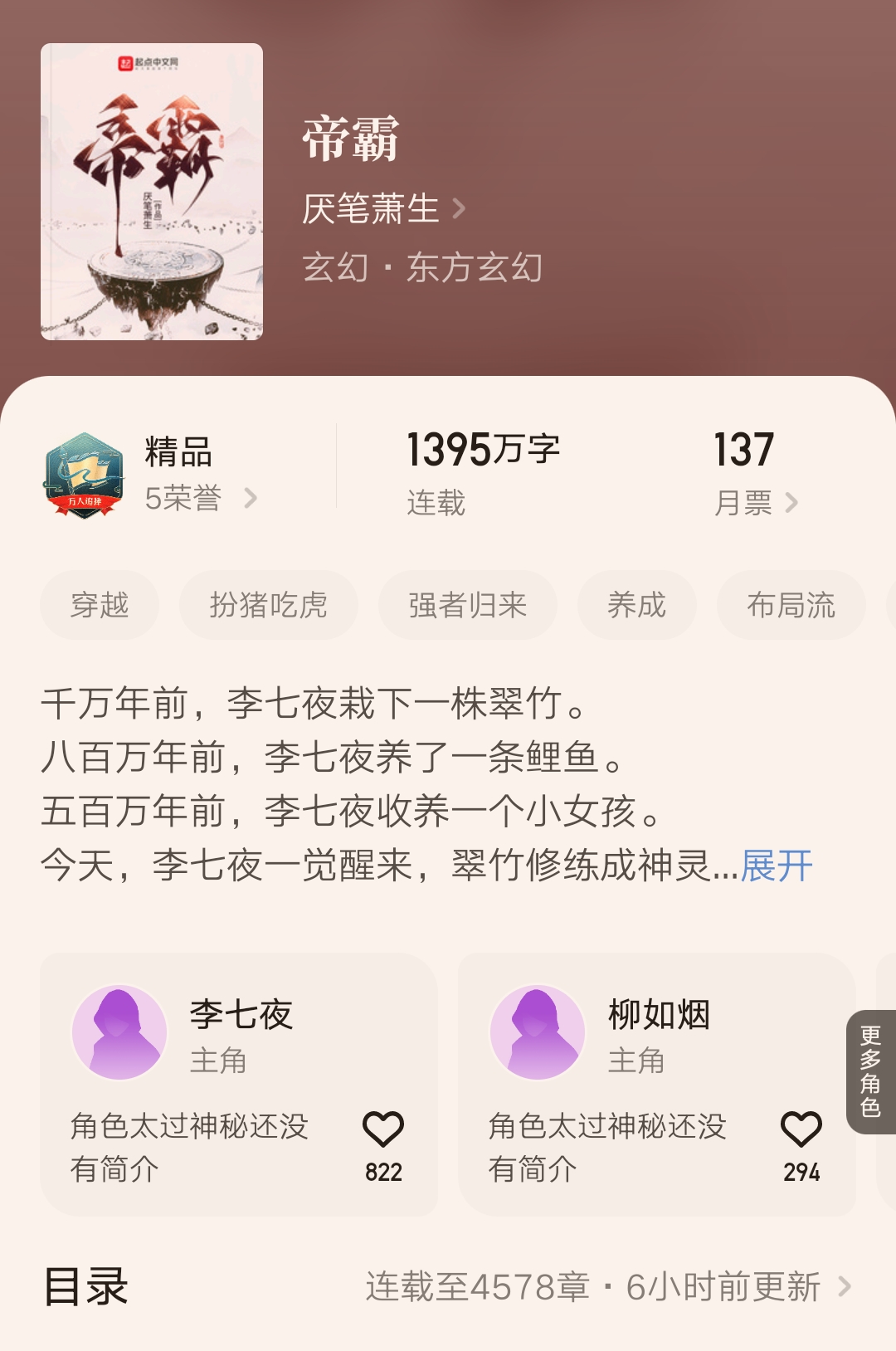The height and width of the screenshot is (1351, 896).
Task: Like the character 李七夜
Action: point(383,1130)
